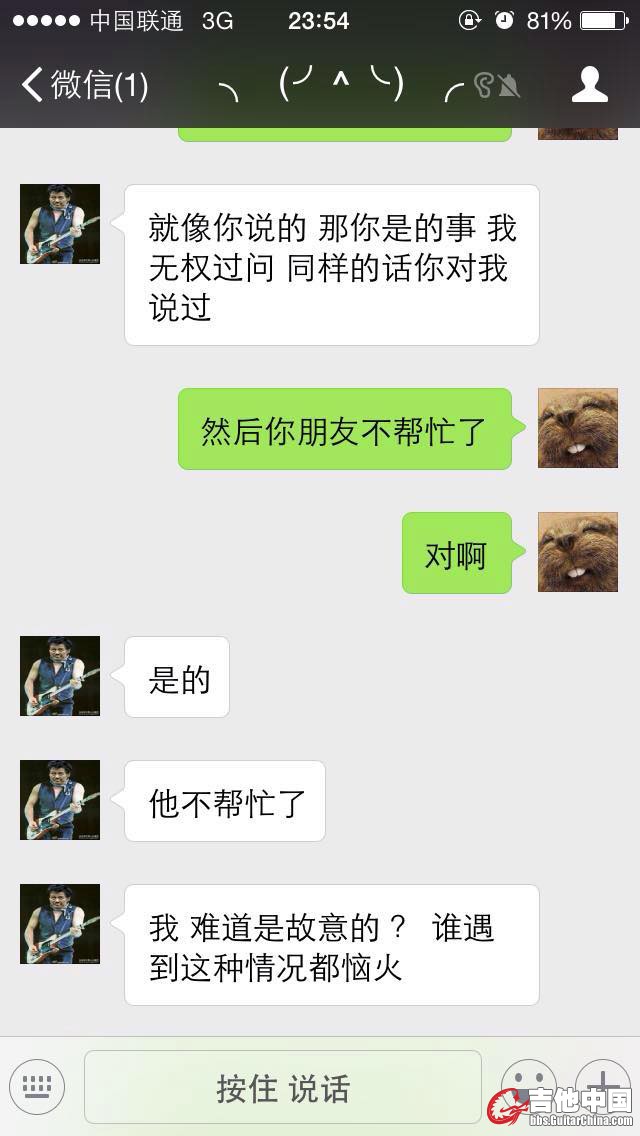Open the emoji sticker panel

click(527, 1083)
